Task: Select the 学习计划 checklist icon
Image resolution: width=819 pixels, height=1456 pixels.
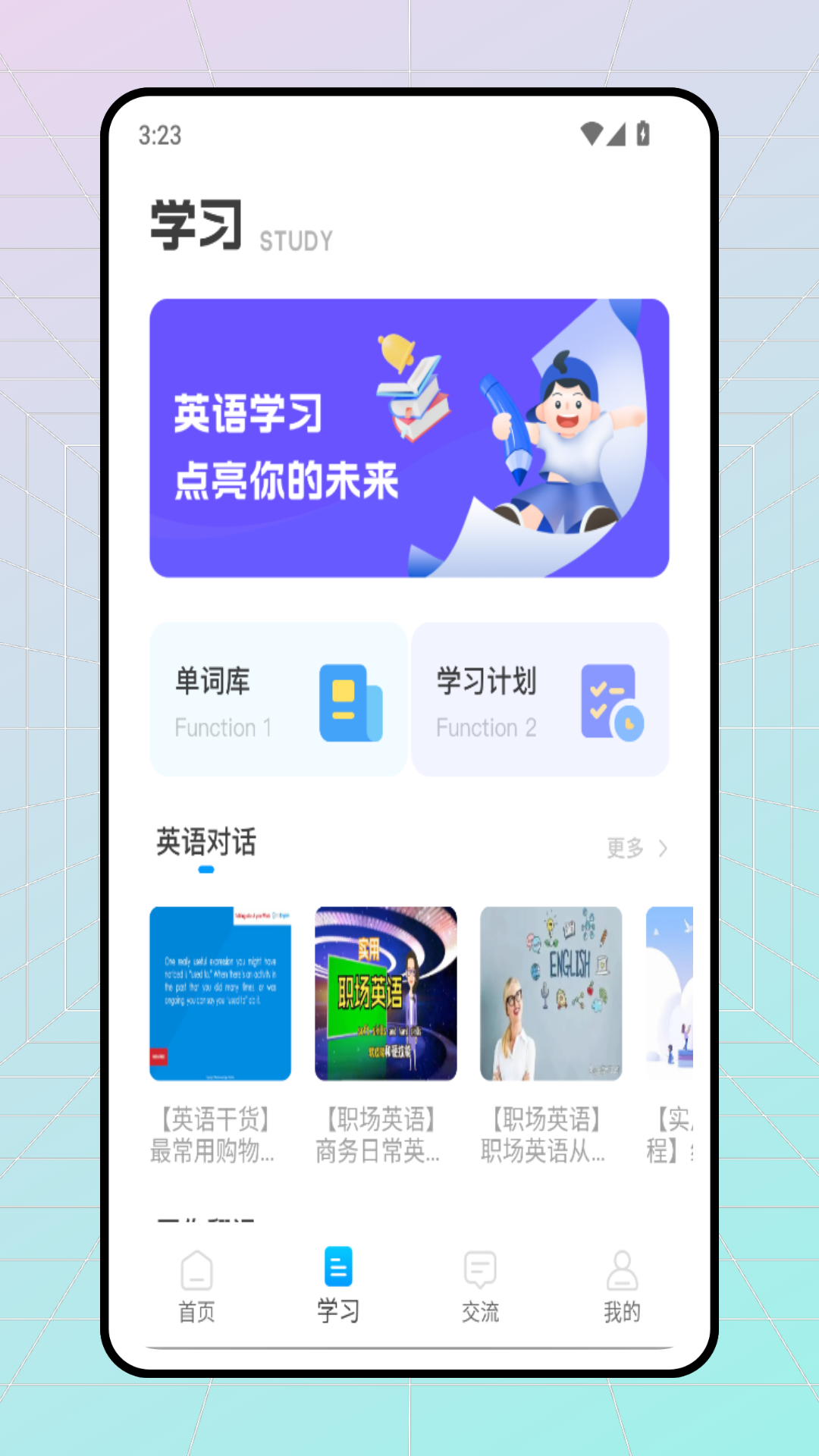Action: tap(613, 701)
